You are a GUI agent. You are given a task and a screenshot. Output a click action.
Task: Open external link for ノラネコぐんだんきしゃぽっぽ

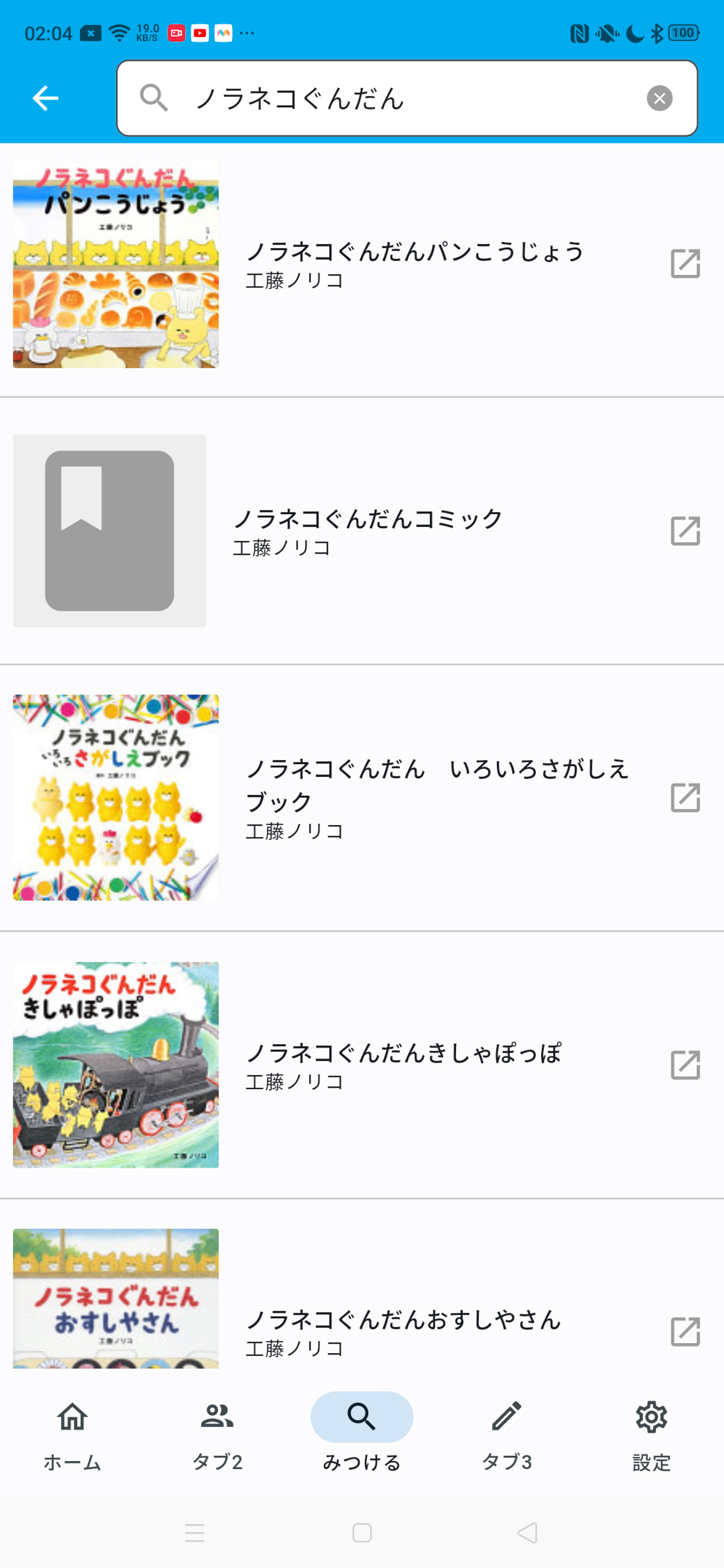pyautogui.click(x=686, y=1065)
